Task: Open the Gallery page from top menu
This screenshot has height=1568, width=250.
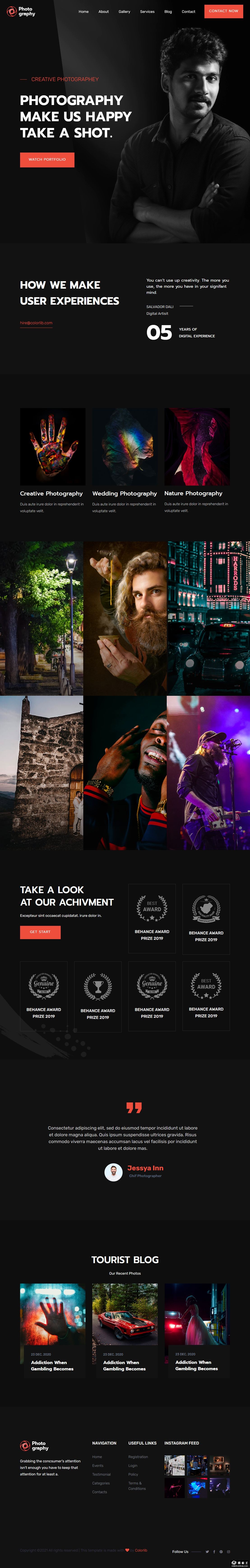Action: (124, 11)
